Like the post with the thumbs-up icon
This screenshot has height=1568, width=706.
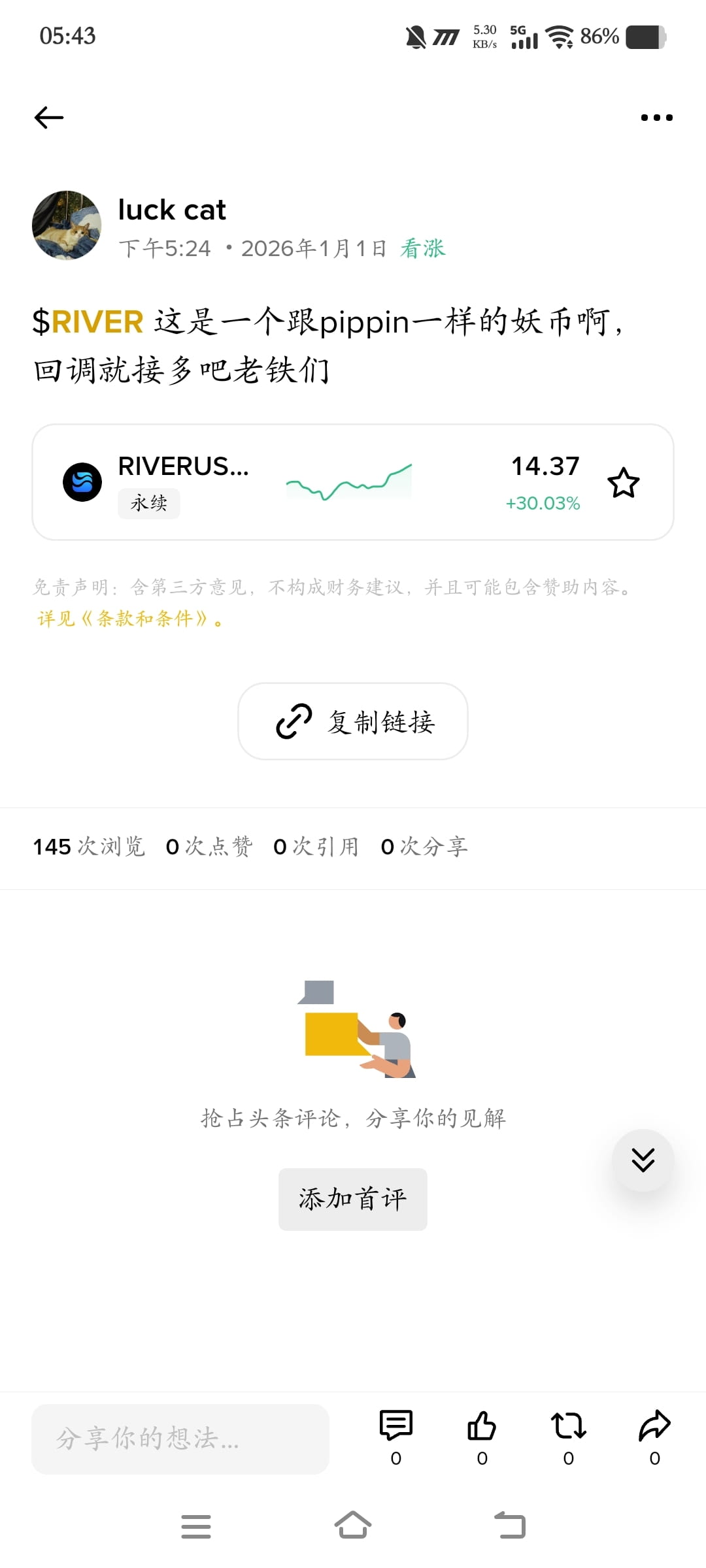coord(482,1427)
